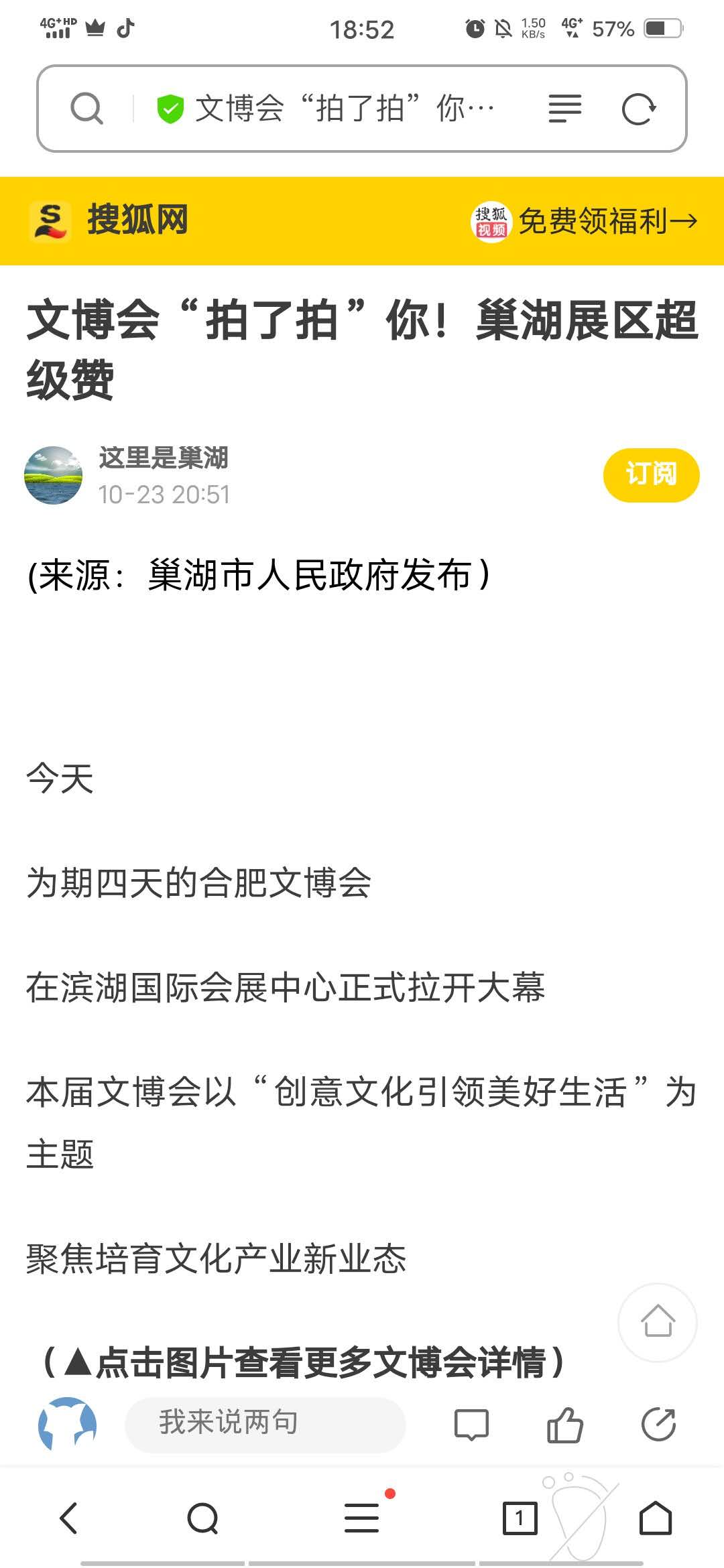The image size is (724, 1568).
Task: Open the tab switcher showing 1
Action: point(520,1518)
